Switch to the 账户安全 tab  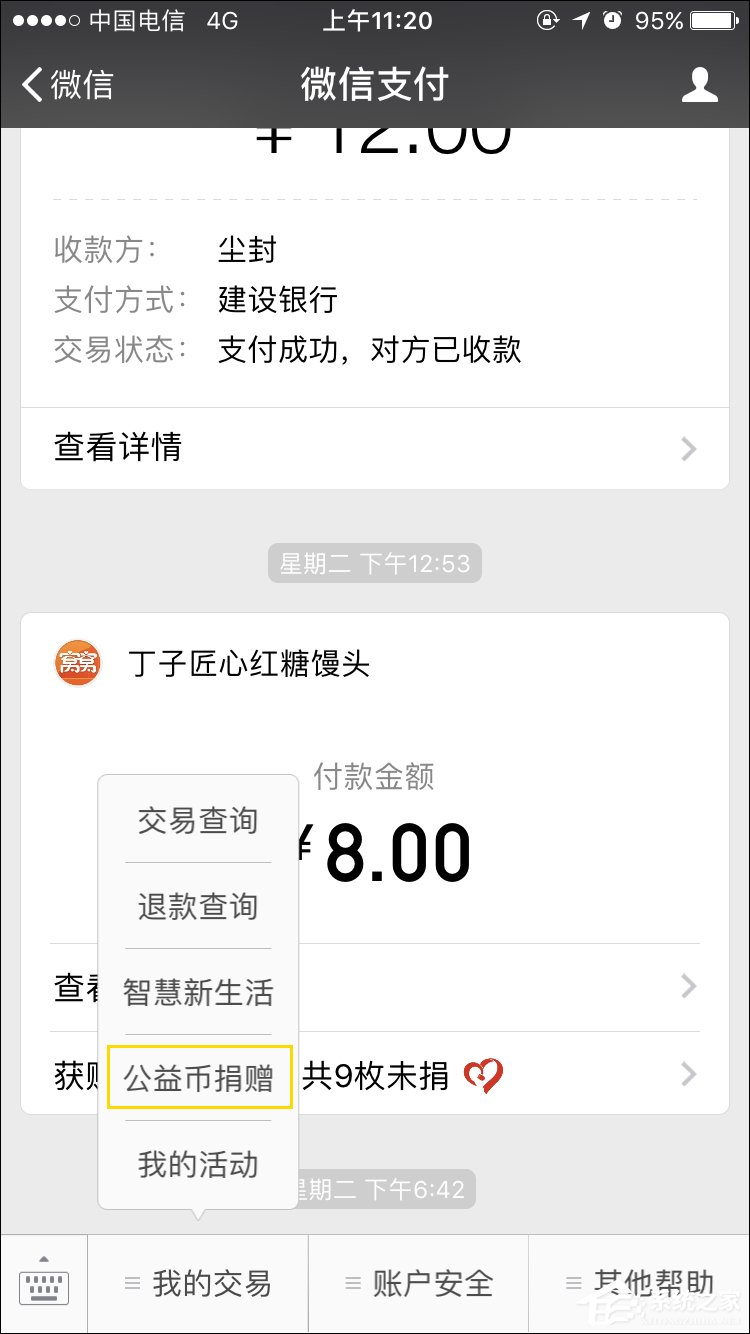point(420,1283)
